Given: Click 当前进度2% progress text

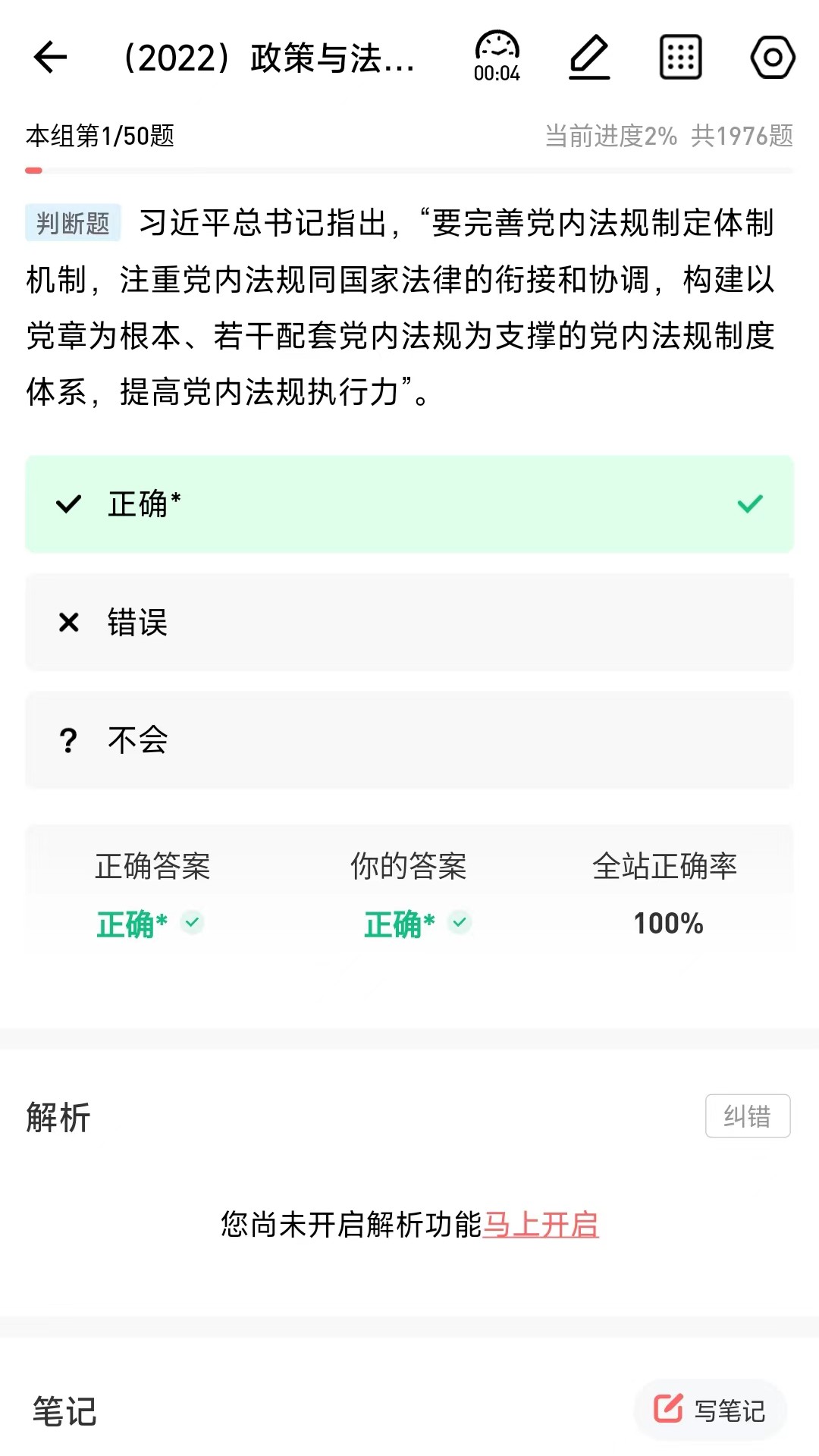Looking at the screenshot, I should [x=610, y=135].
